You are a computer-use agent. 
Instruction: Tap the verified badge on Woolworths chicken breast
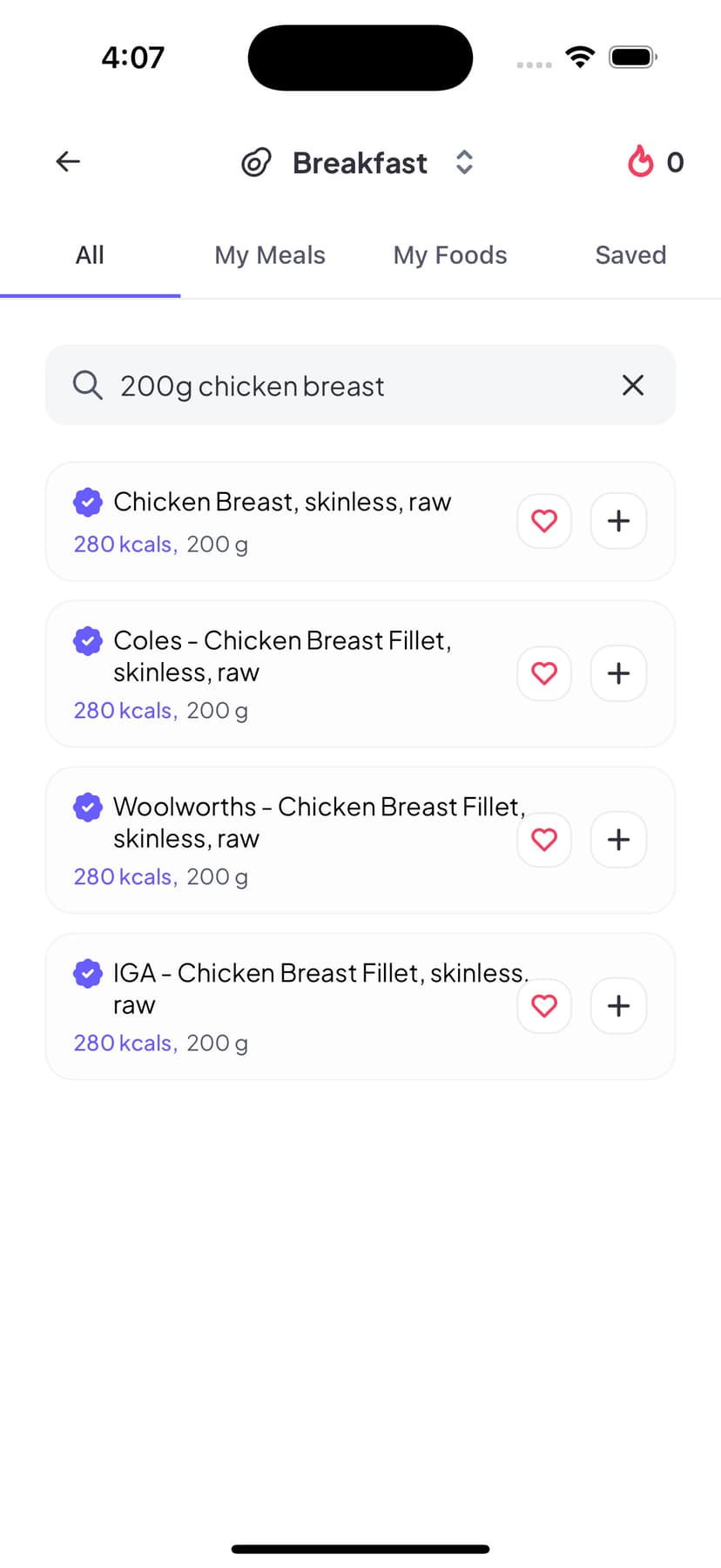(x=88, y=806)
